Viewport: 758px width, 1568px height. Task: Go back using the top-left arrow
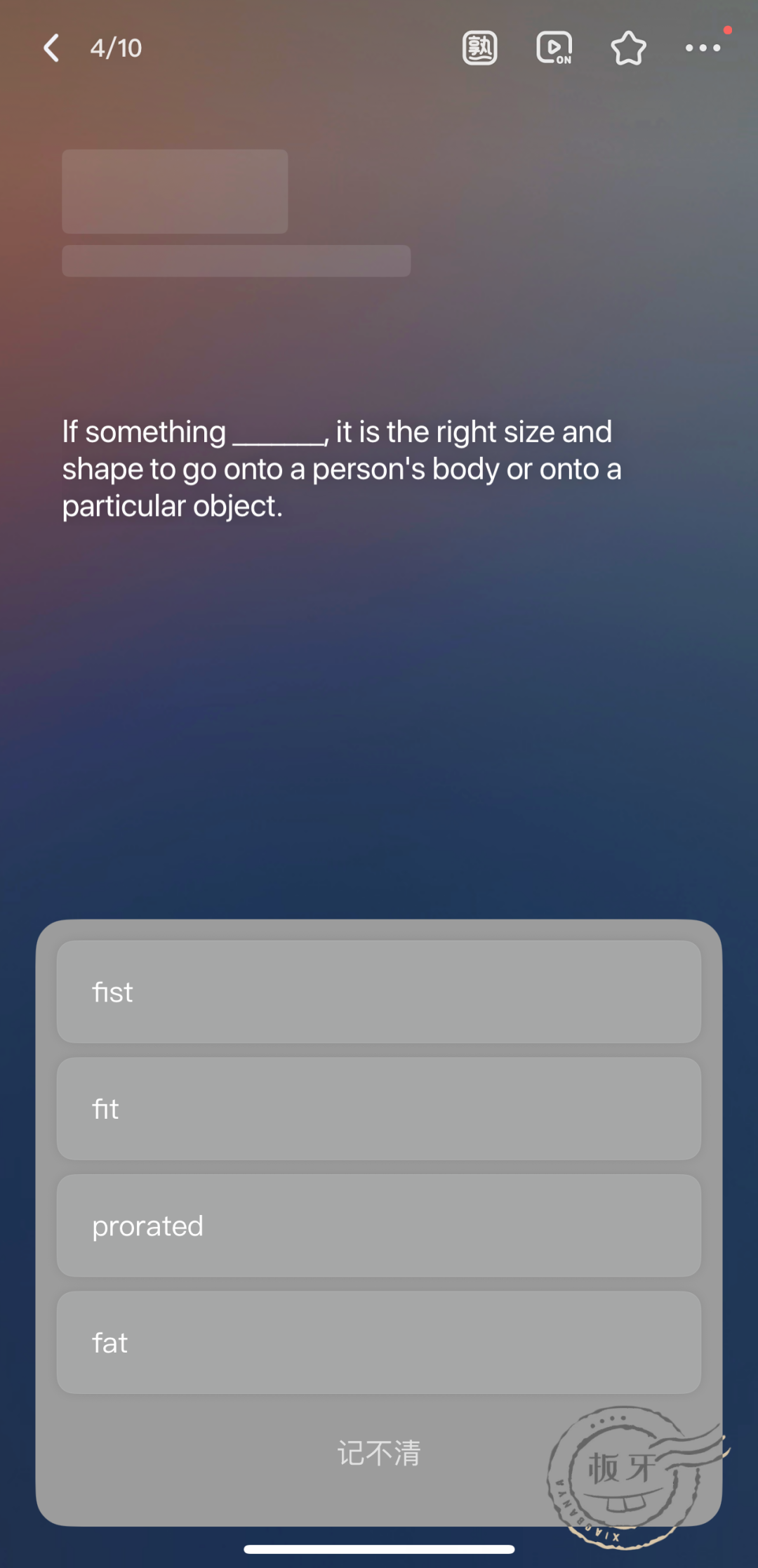pos(52,48)
